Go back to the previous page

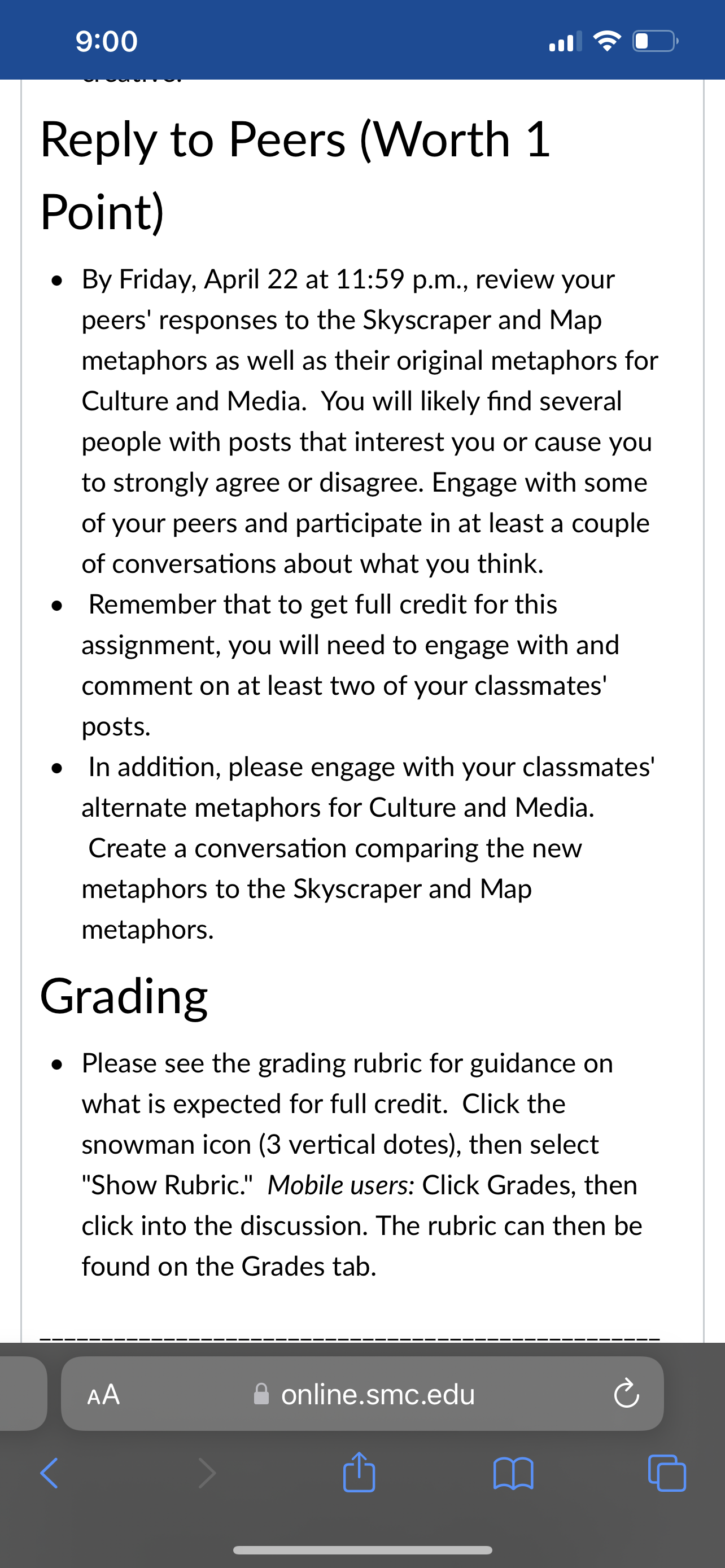[49, 1474]
